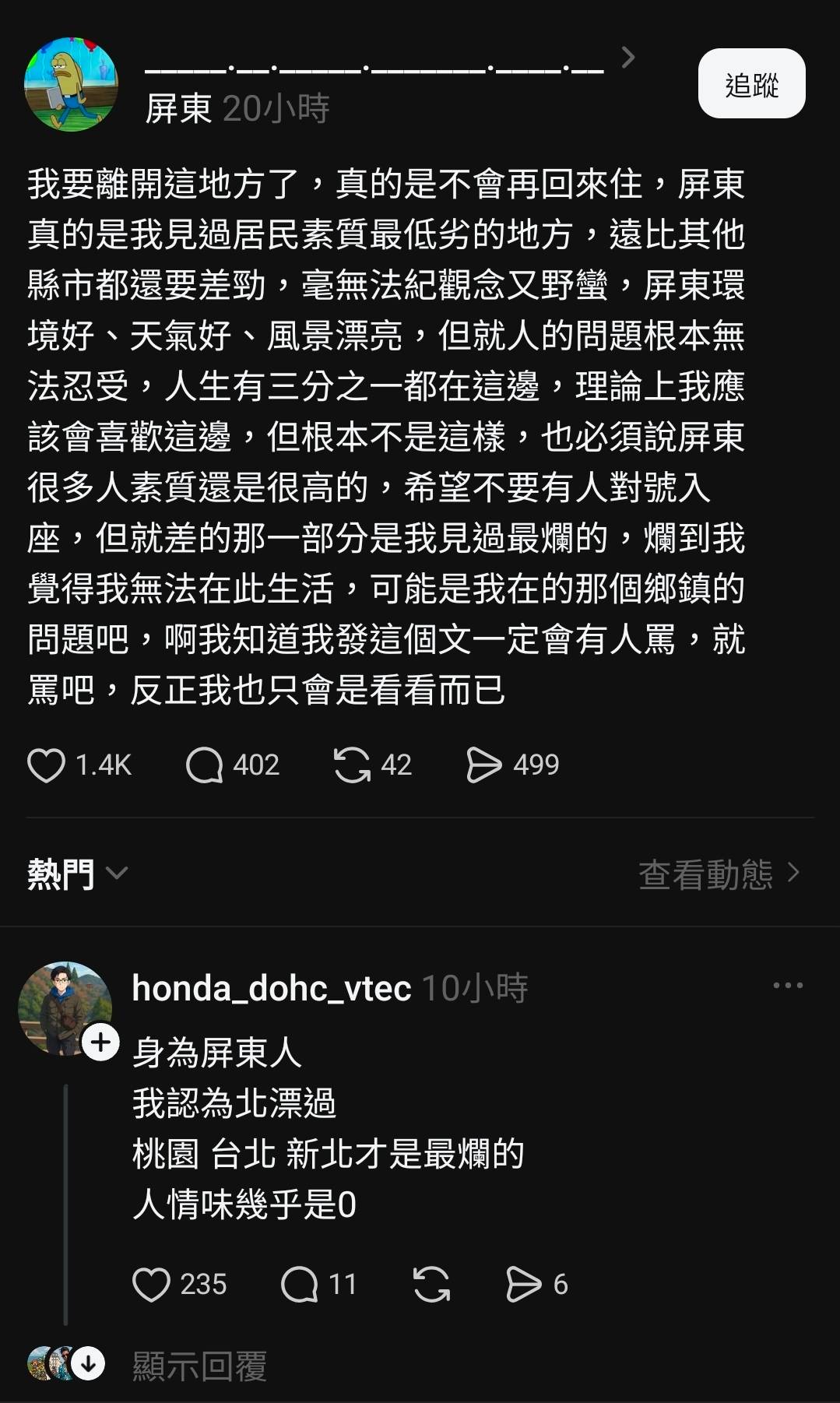Open comments on the main post
This screenshot has height=1403, width=840.
(x=205, y=765)
